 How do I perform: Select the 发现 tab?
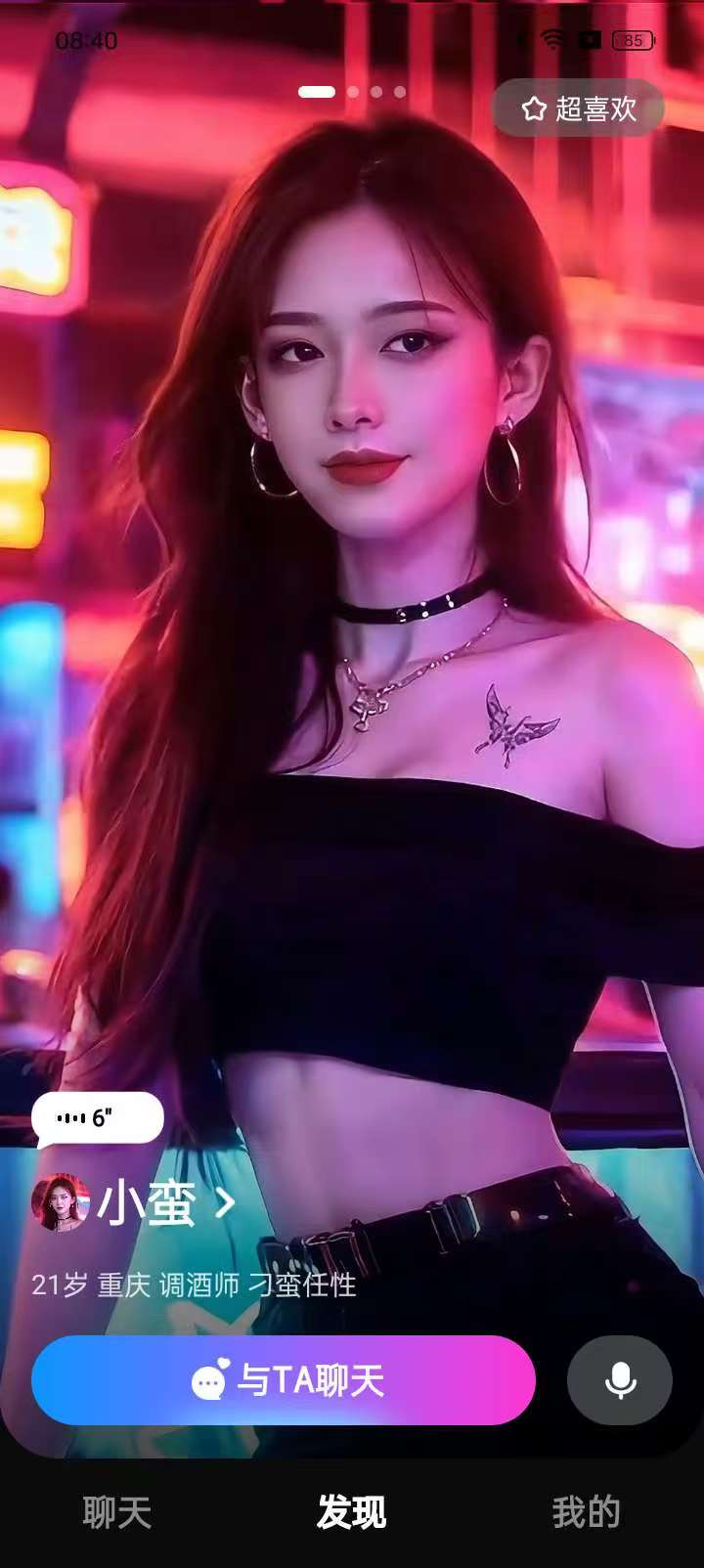tap(352, 1512)
